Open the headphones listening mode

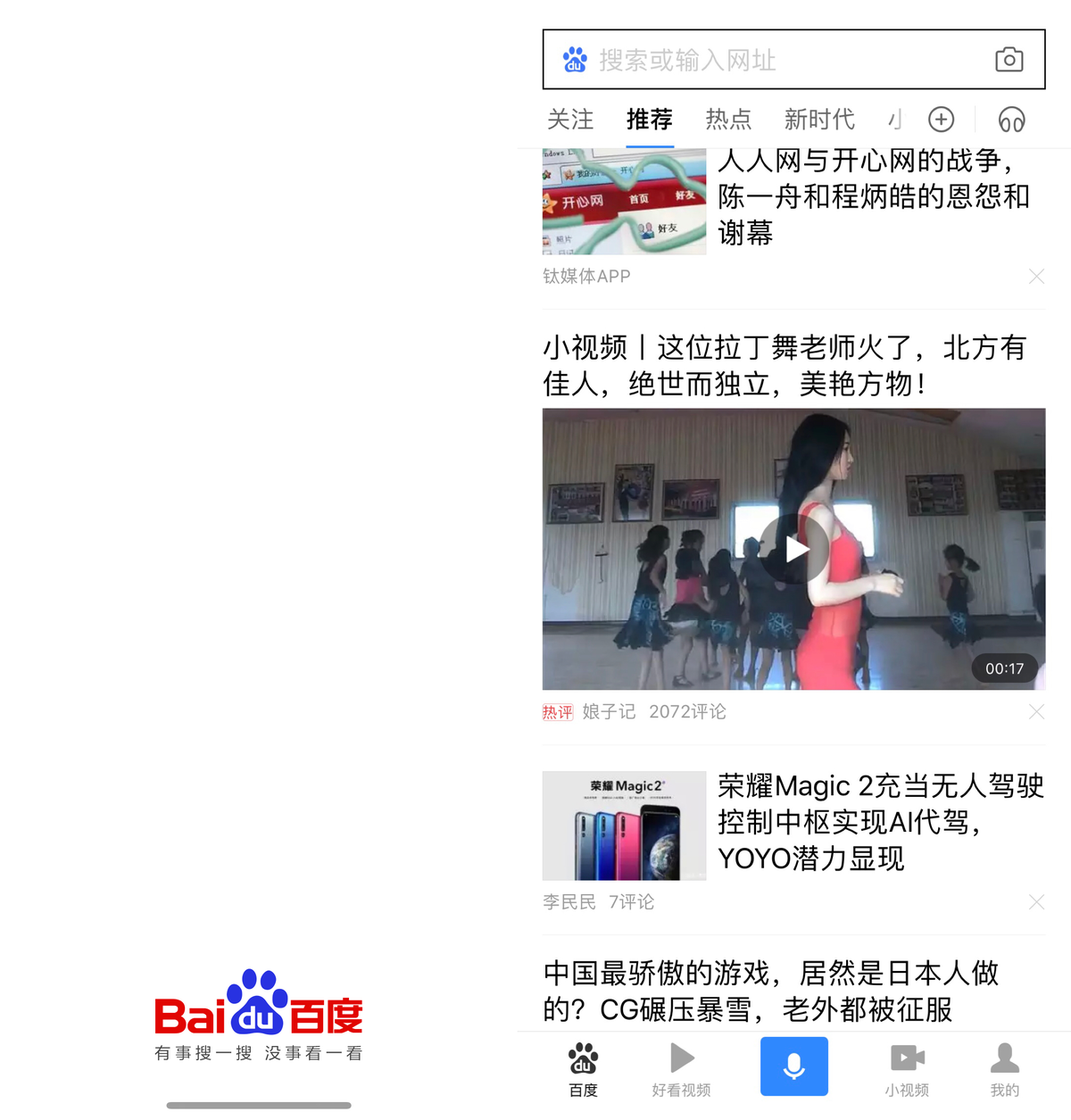1011,120
